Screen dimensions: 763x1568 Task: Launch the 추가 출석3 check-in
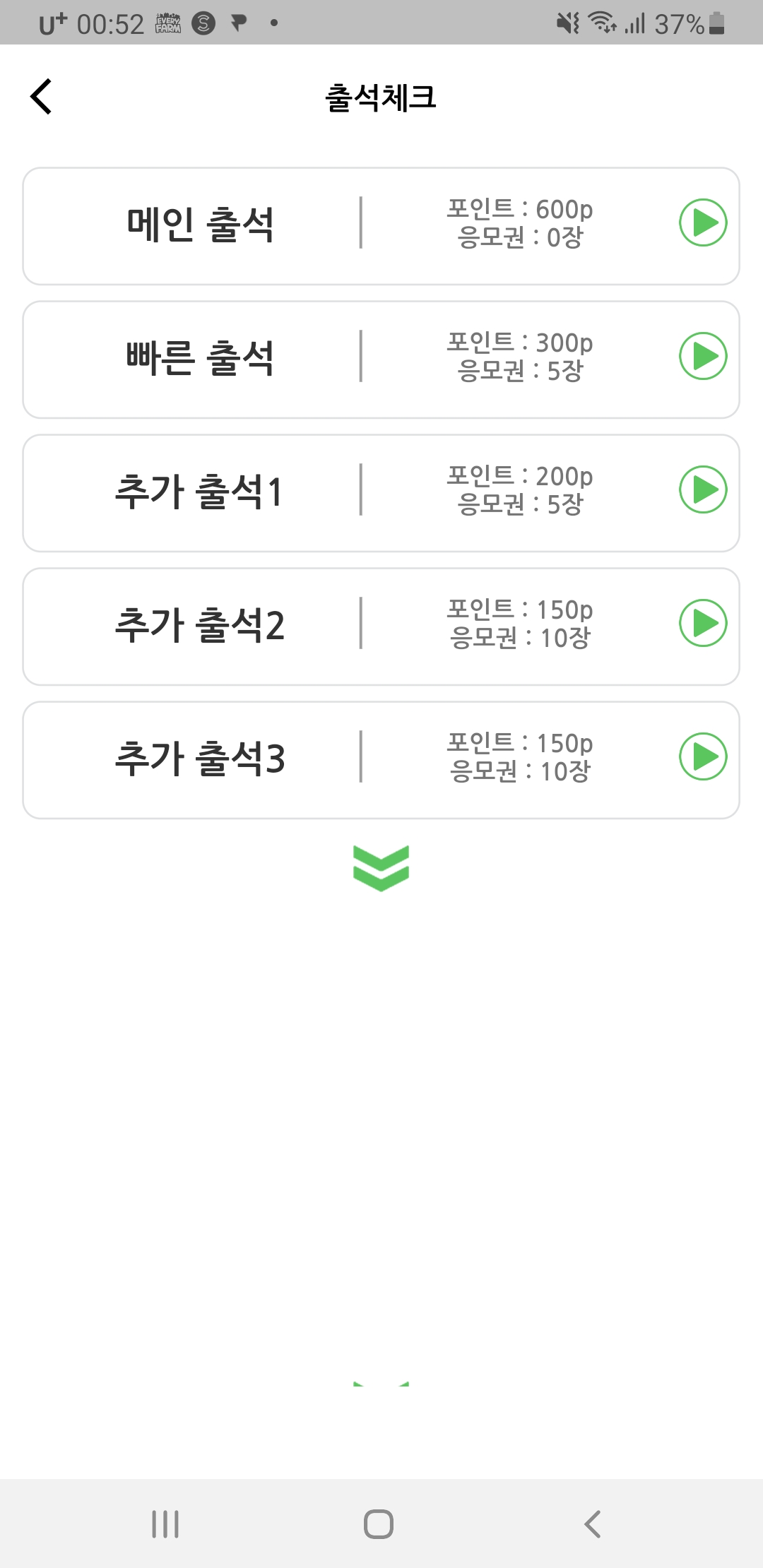pyautogui.click(x=703, y=756)
